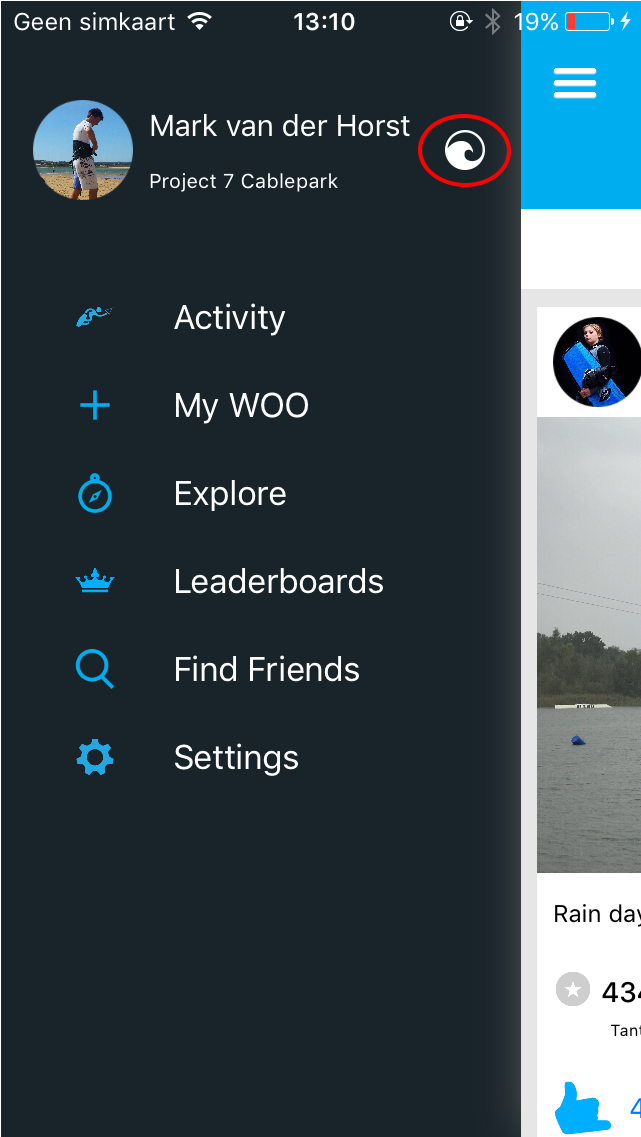641x1137 pixels.
Task: Open the Settings menu item
Action: (x=236, y=758)
